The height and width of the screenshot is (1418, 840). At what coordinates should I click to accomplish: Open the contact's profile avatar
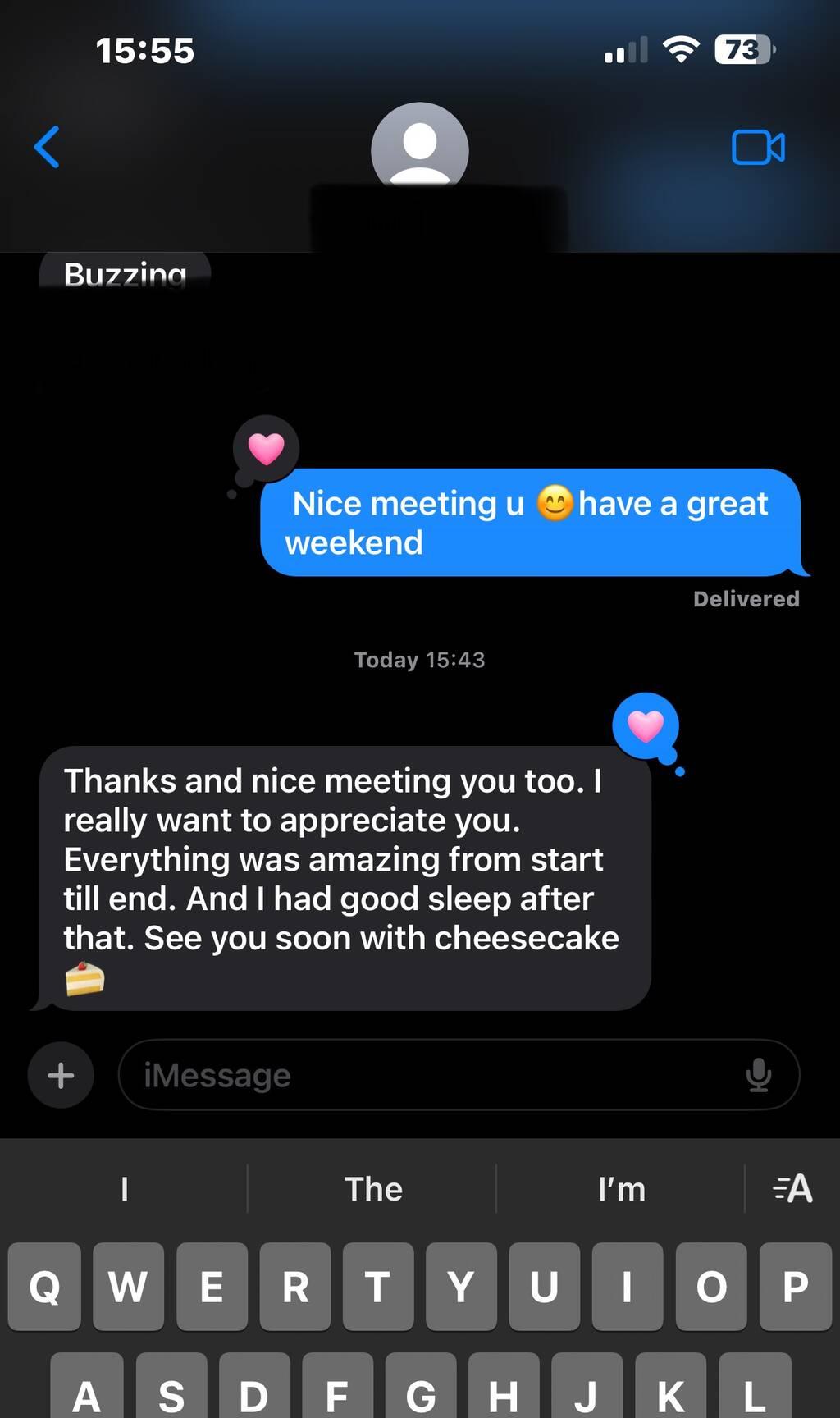click(x=419, y=148)
